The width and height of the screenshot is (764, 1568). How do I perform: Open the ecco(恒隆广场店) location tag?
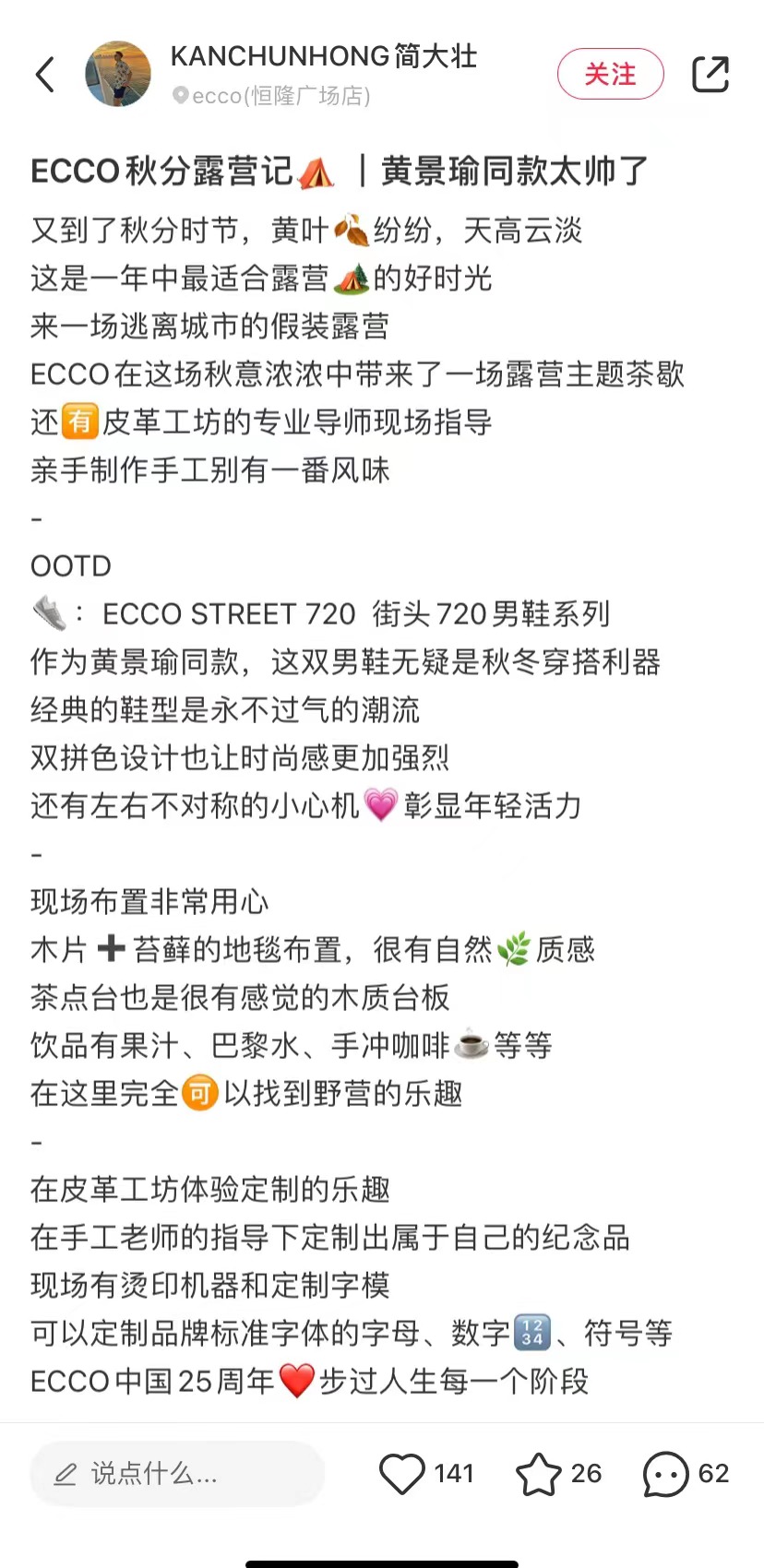273,96
